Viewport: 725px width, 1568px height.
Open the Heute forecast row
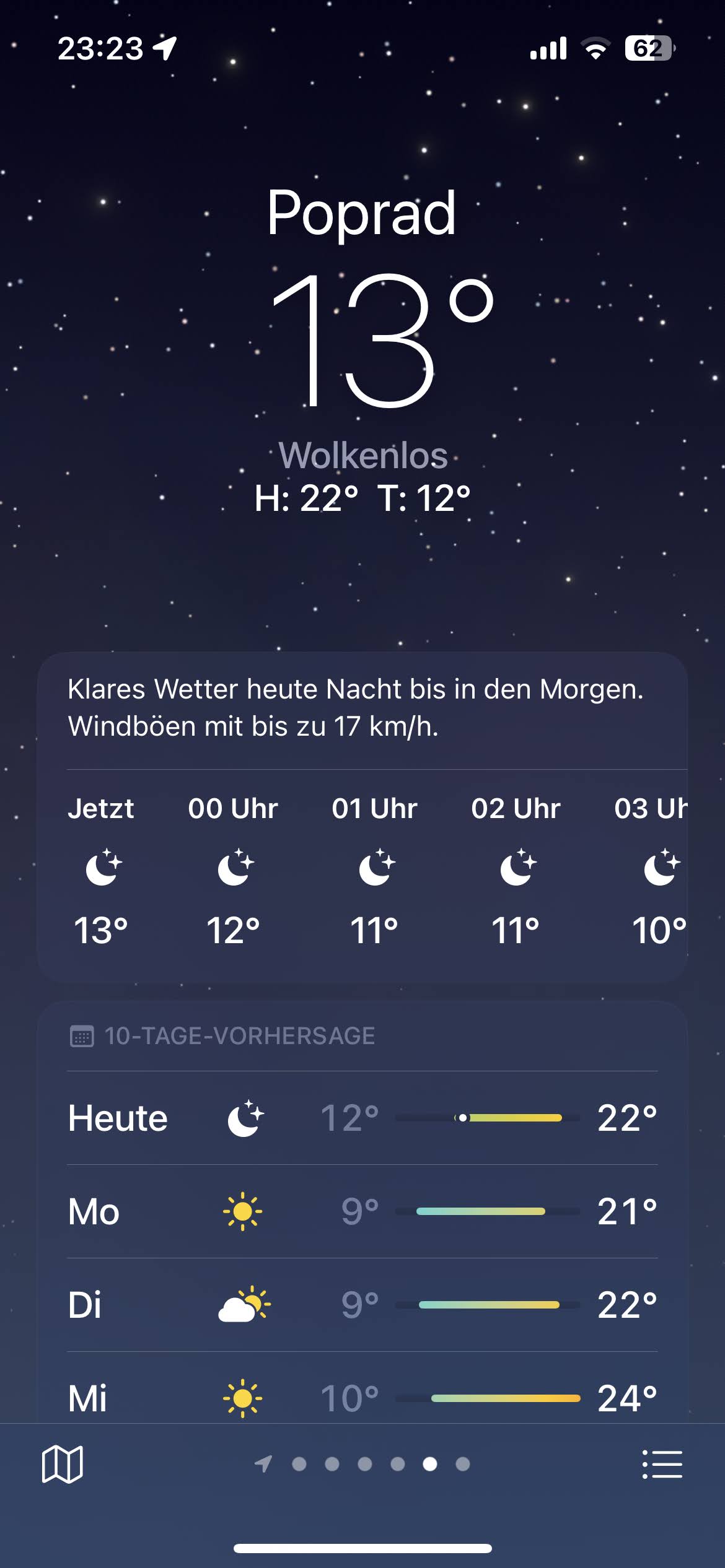click(362, 1118)
